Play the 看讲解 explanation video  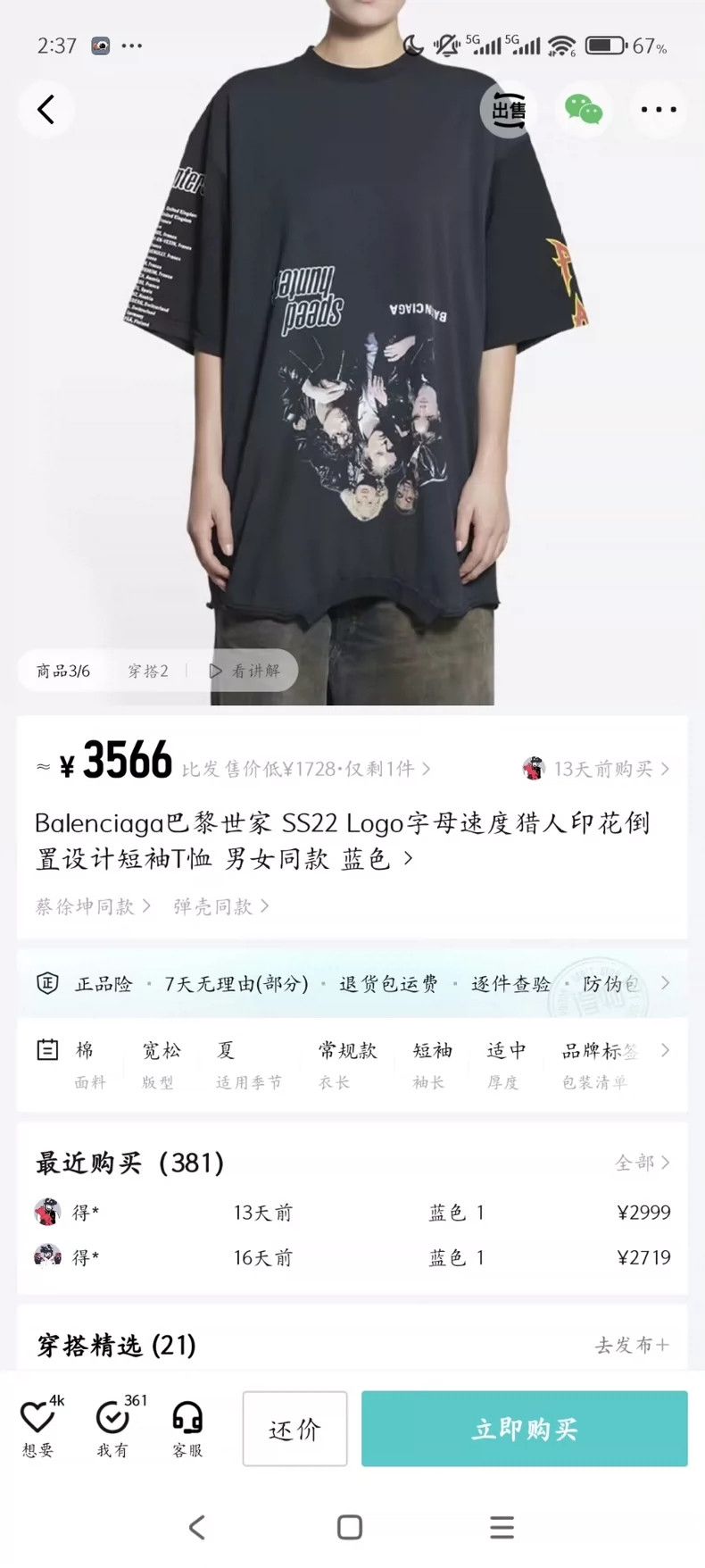point(245,671)
